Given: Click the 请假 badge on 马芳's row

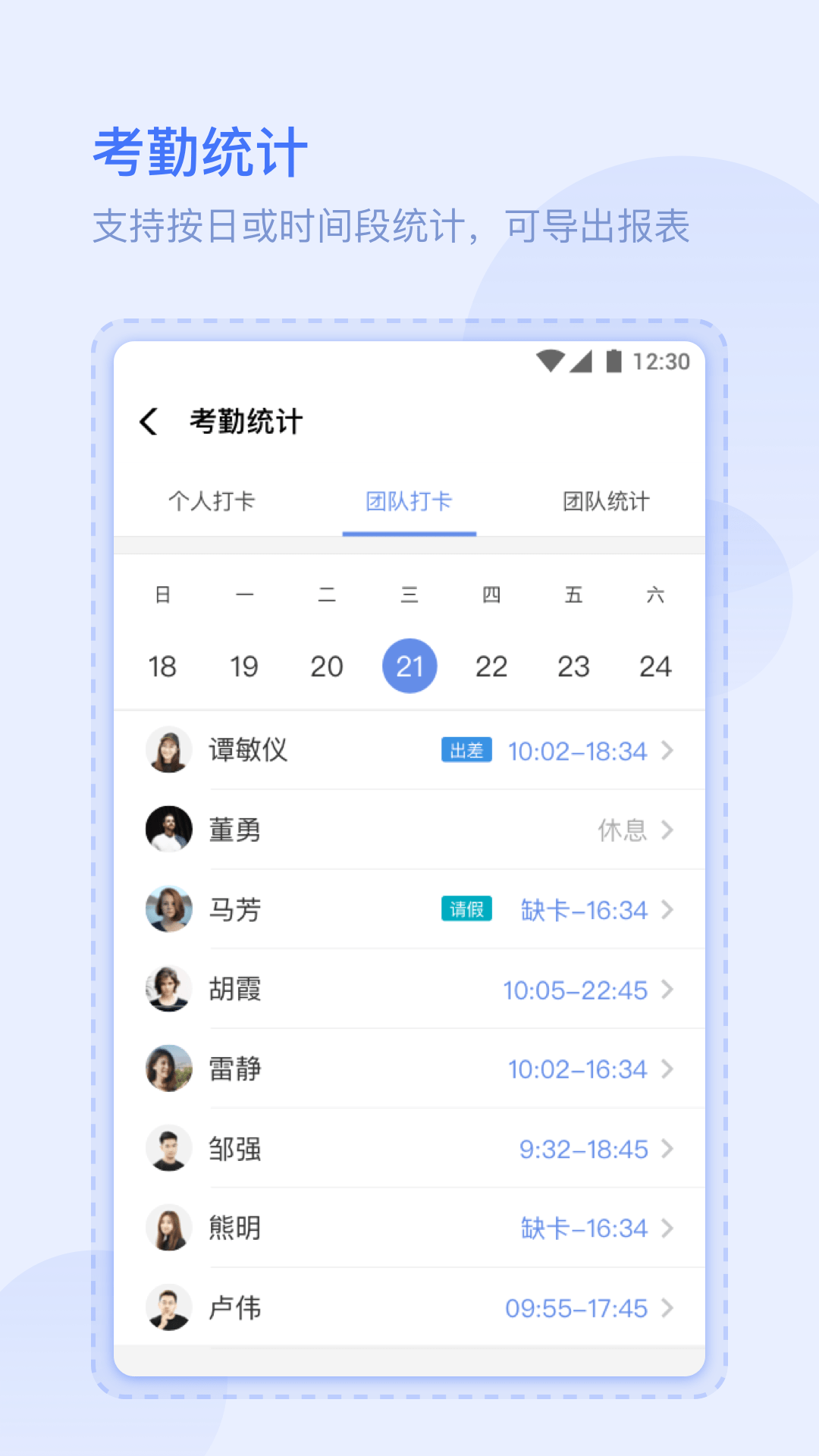Looking at the screenshot, I should coord(466,909).
